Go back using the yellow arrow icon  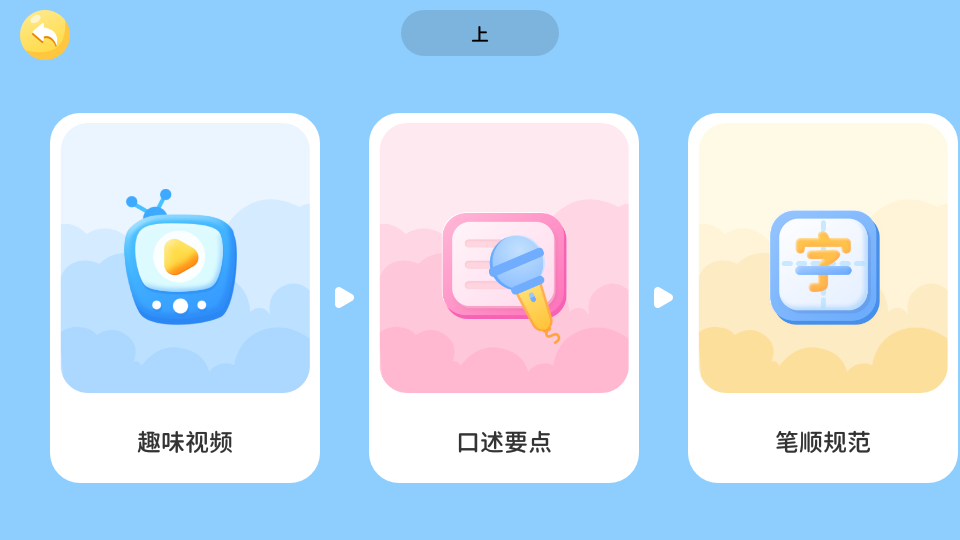pos(45,35)
